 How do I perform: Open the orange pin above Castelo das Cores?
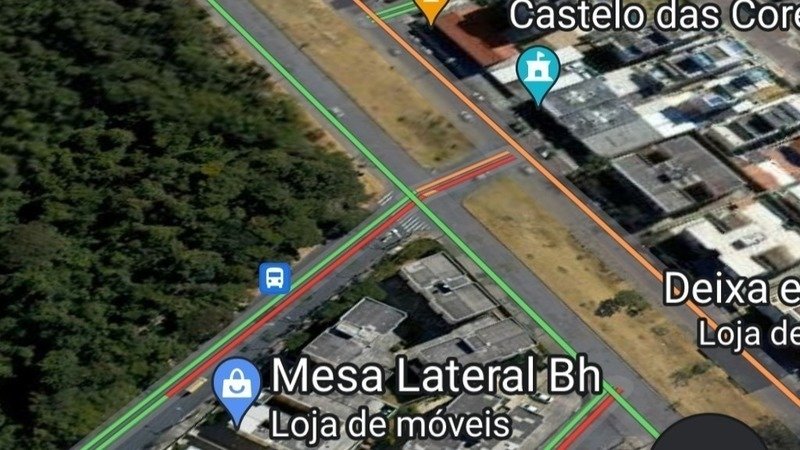pyautogui.click(x=430, y=8)
